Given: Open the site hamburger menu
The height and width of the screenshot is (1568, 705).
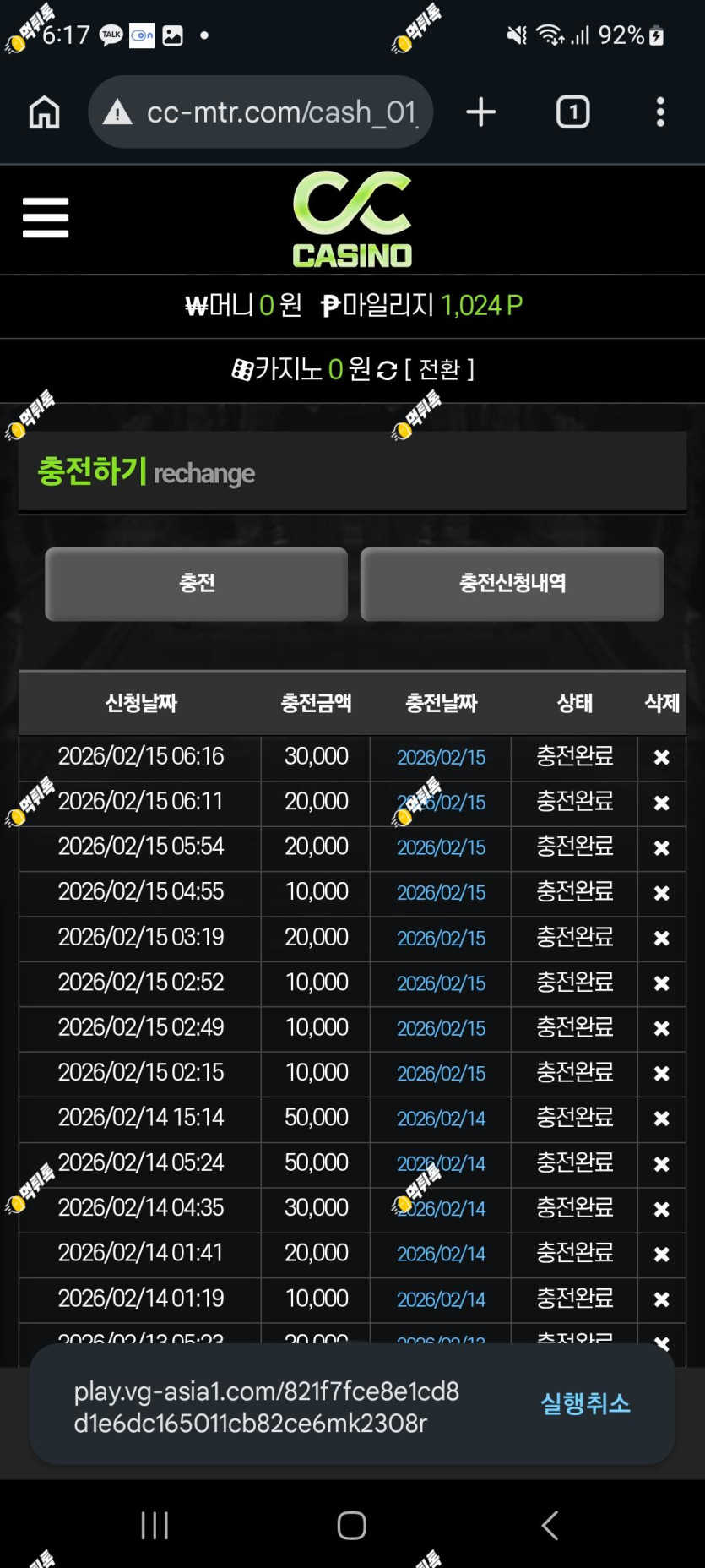Looking at the screenshot, I should coord(46,218).
